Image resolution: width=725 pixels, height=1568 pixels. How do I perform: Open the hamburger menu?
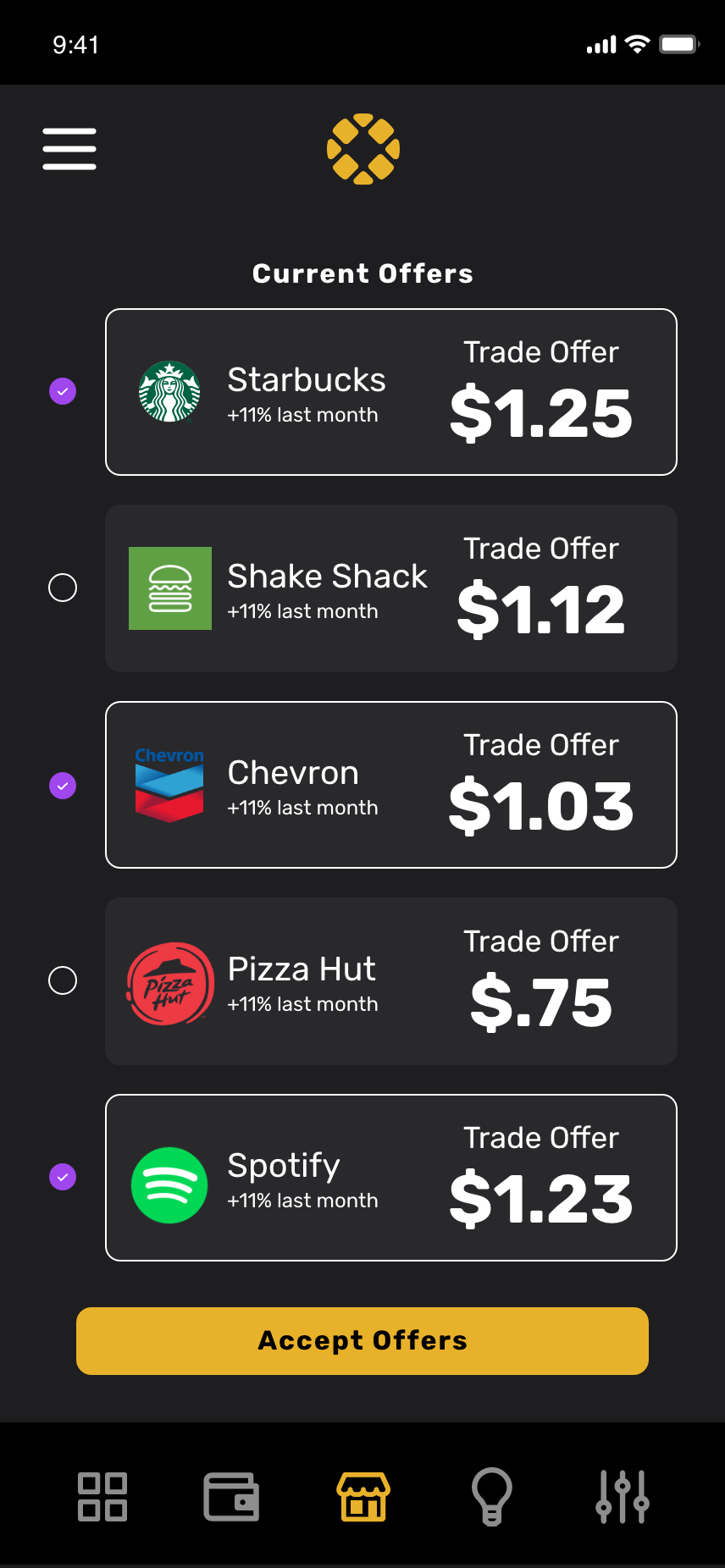[x=69, y=149]
